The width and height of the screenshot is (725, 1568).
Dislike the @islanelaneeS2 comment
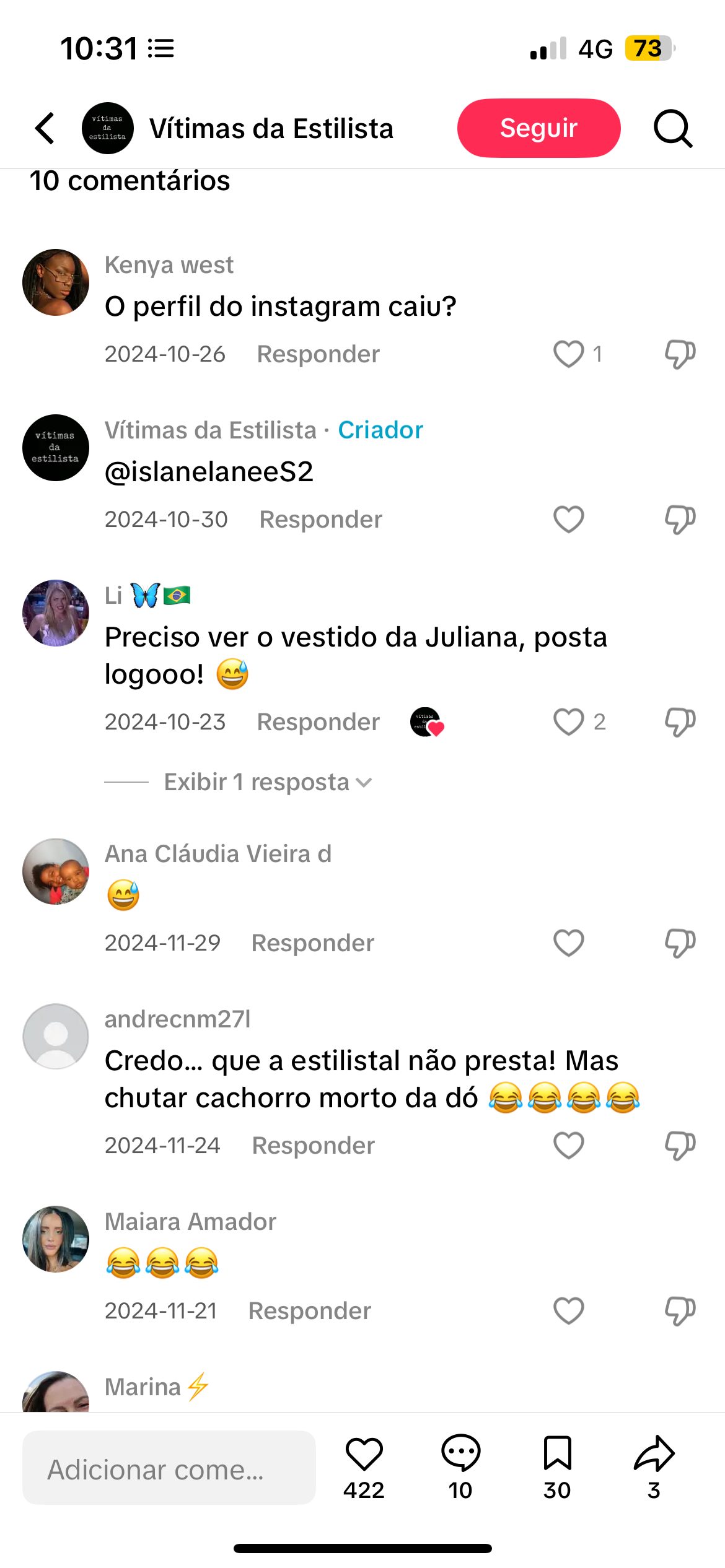point(680,520)
